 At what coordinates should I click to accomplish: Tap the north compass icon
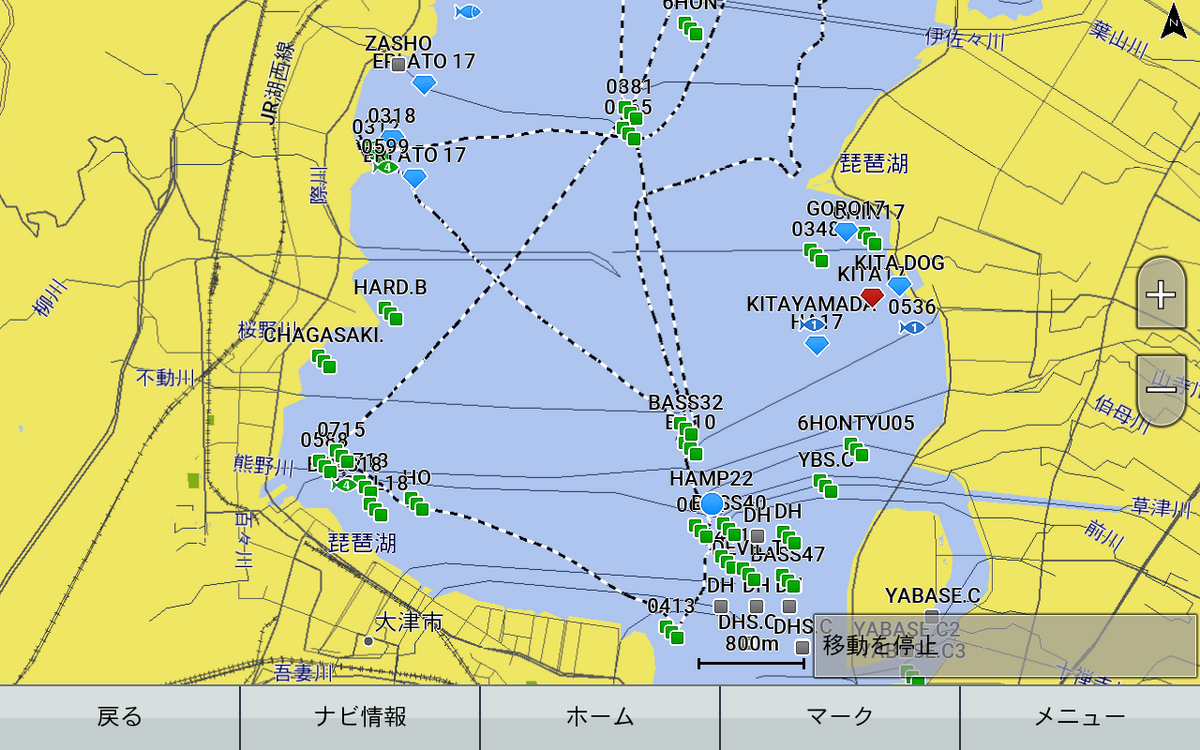(1173, 22)
